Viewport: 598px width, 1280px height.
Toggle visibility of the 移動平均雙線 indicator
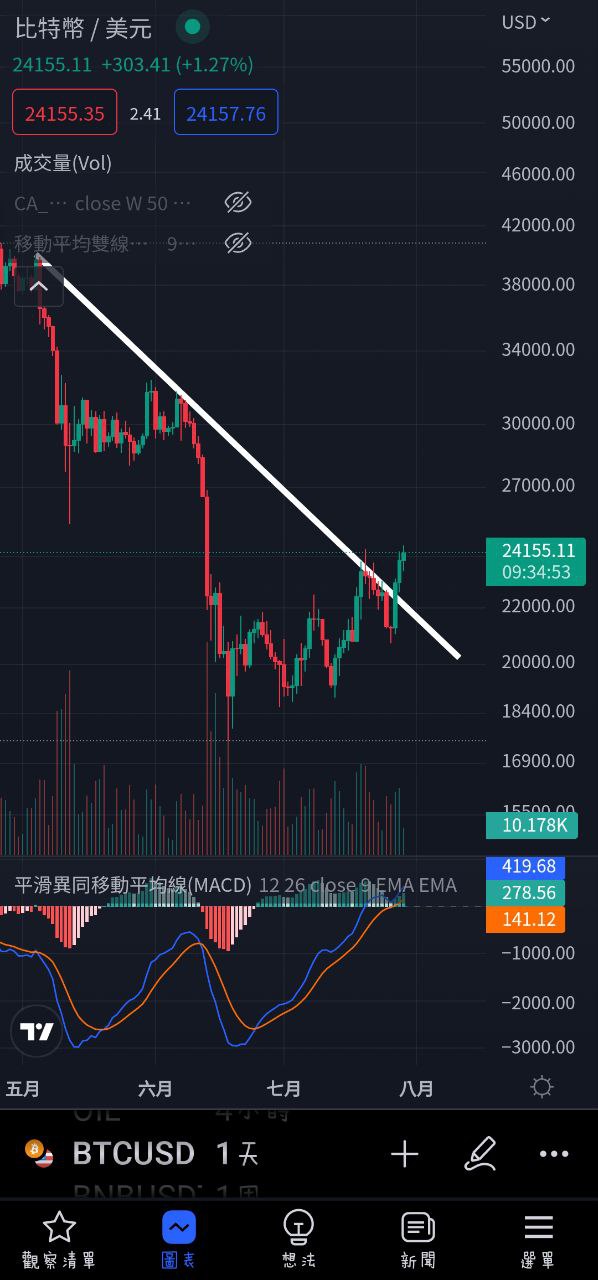point(237,242)
